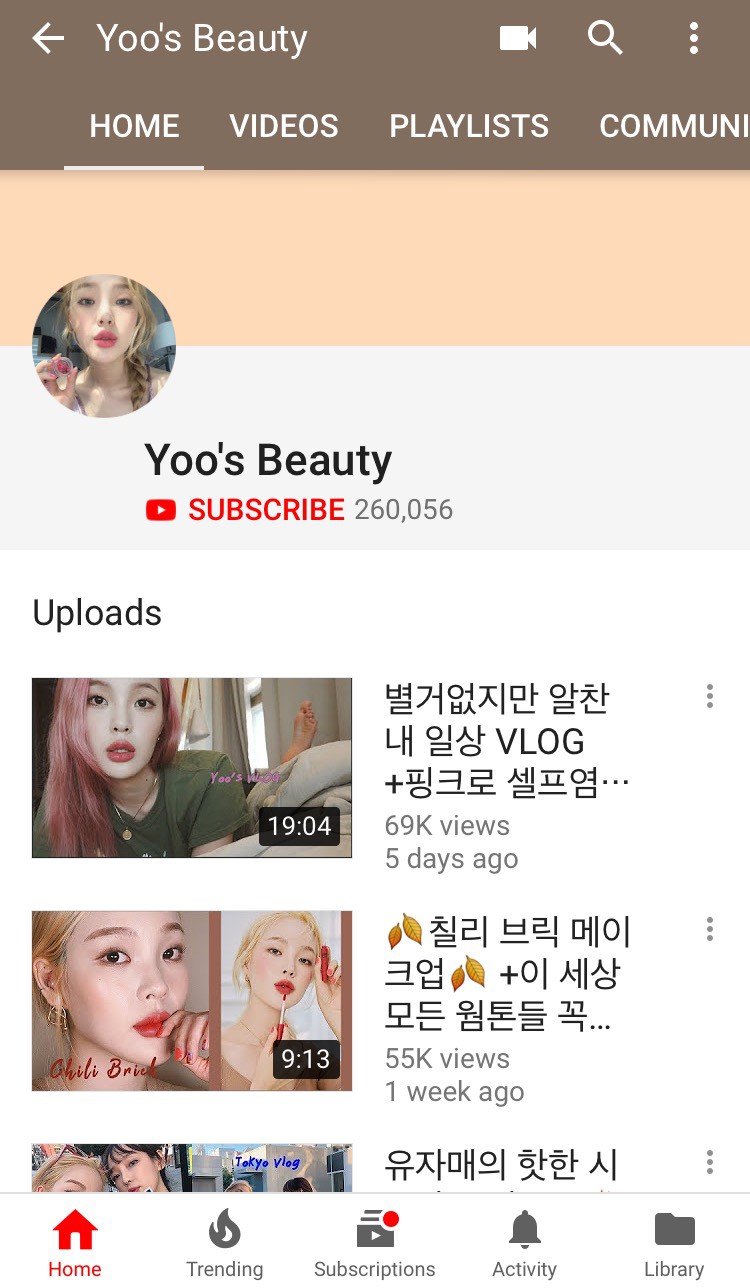Open the Library tab
The width and height of the screenshot is (750, 1288).
tap(674, 1243)
